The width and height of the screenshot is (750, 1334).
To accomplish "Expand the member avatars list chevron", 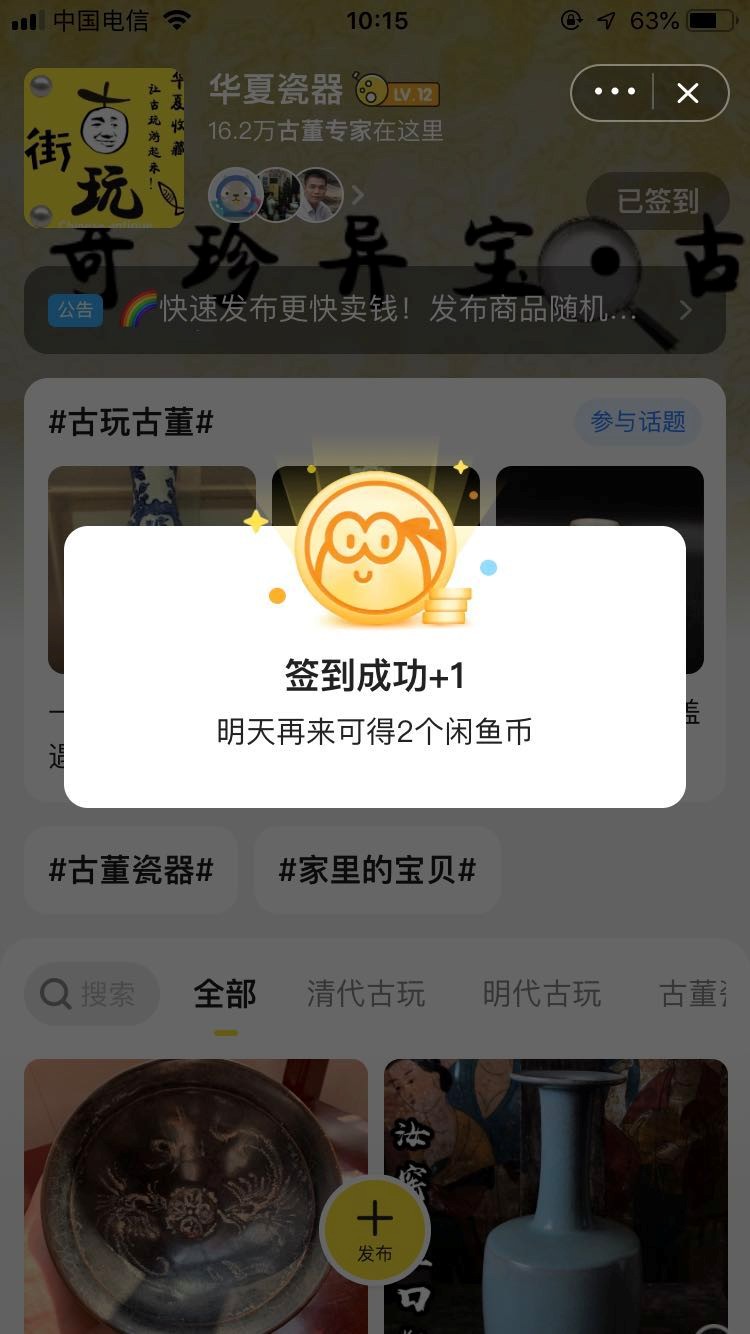I will coord(357,195).
